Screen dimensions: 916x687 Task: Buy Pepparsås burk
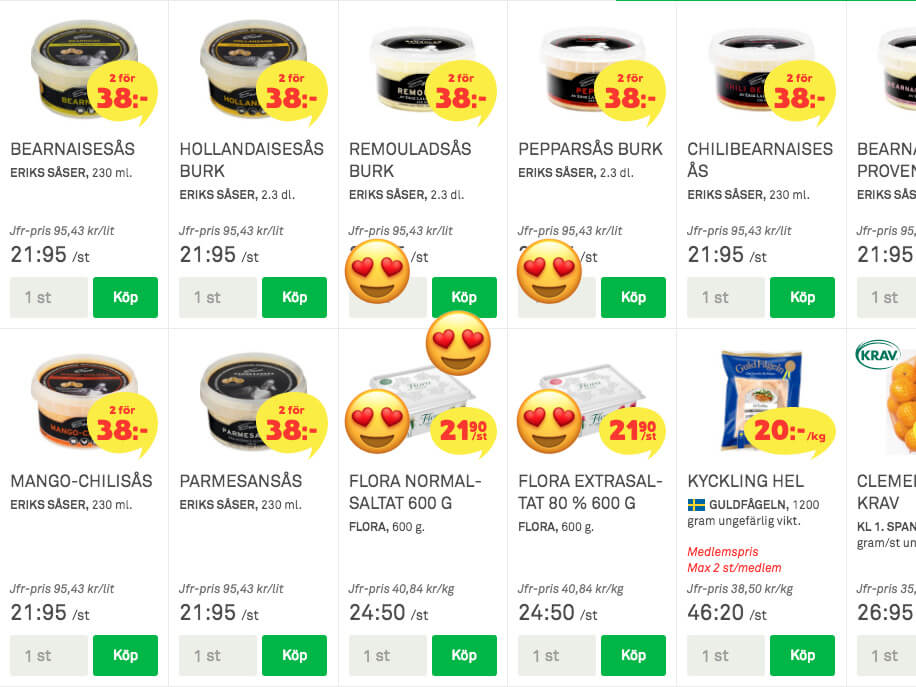tap(633, 297)
